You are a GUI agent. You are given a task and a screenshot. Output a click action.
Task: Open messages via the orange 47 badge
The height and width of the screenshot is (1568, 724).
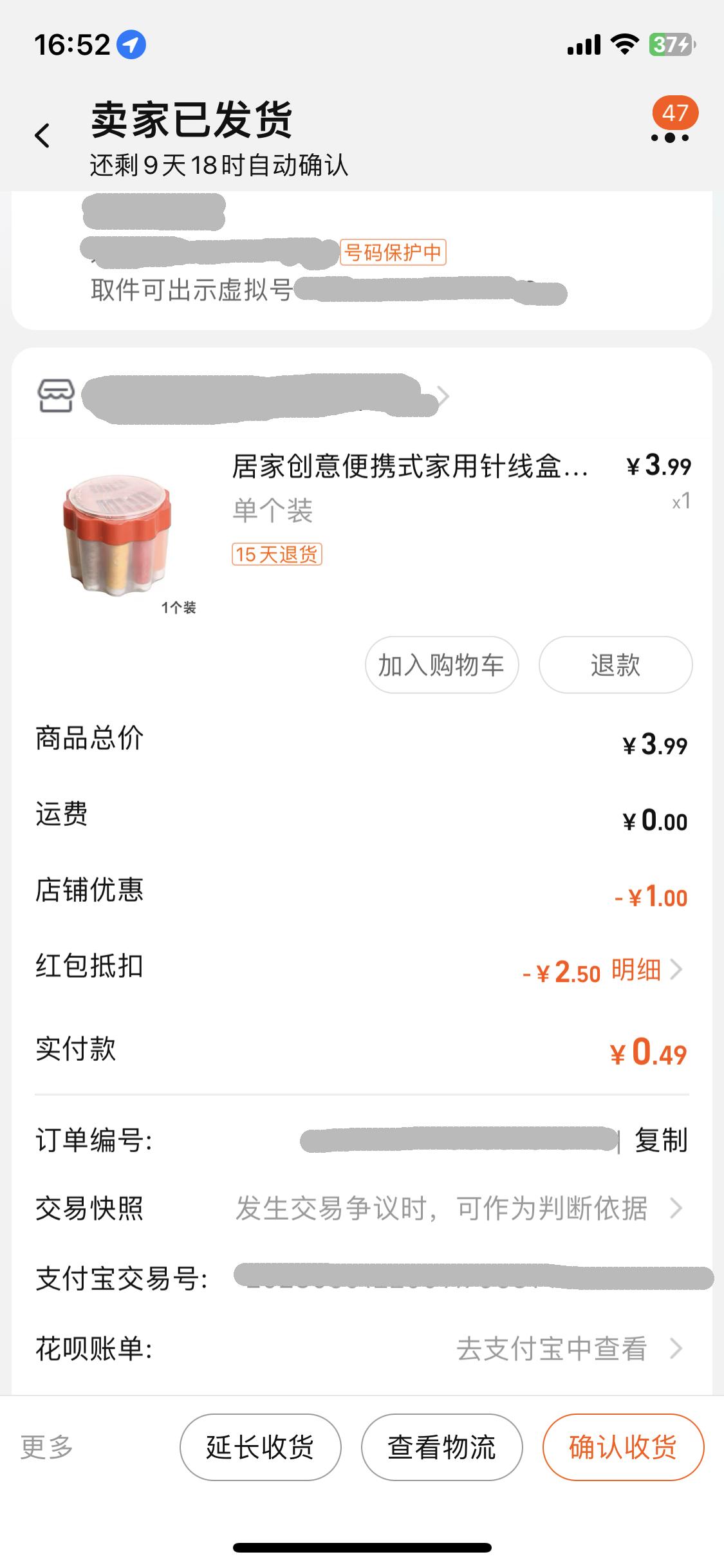[x=674, y=114]
